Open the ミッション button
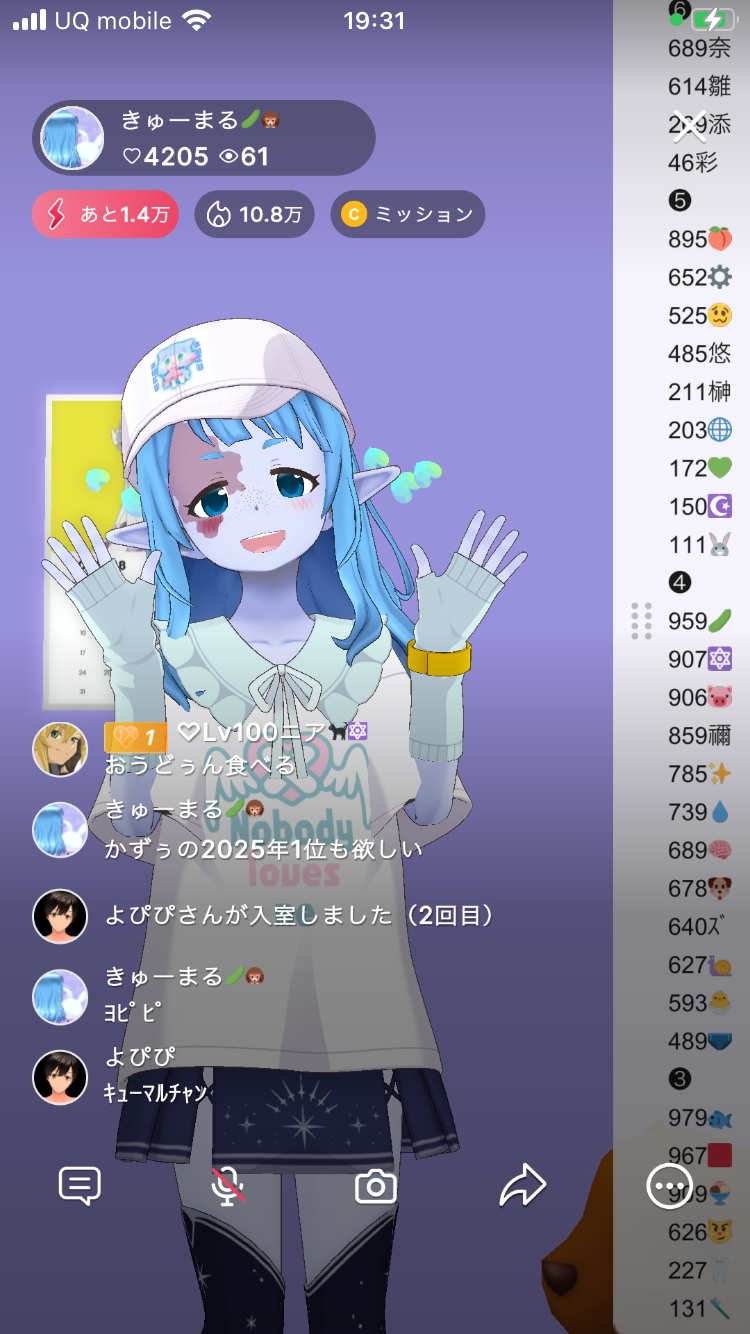The image size is (750, 1334). [407, 214]
